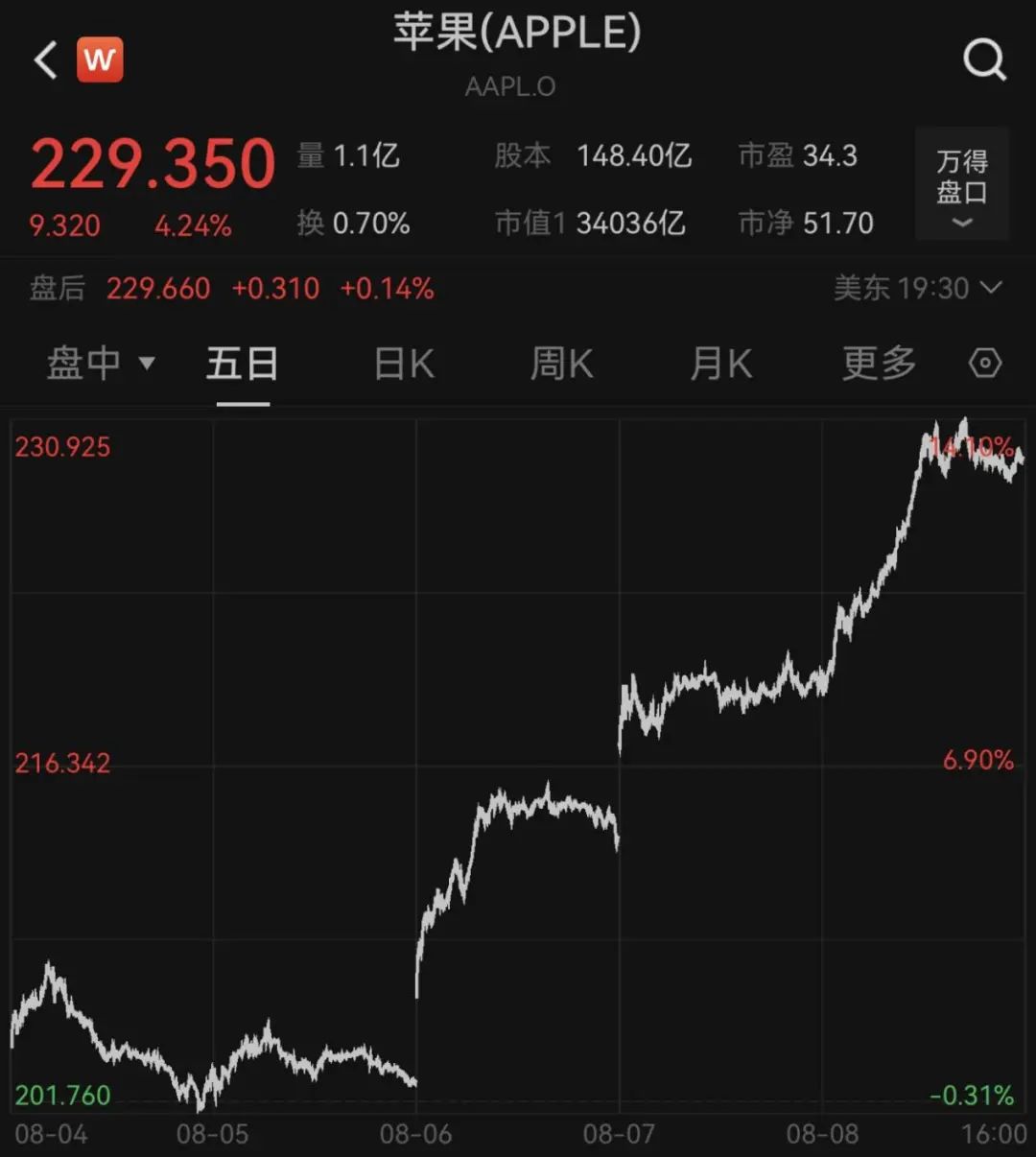Open the stock search magnifier

(x=984, y=58)
